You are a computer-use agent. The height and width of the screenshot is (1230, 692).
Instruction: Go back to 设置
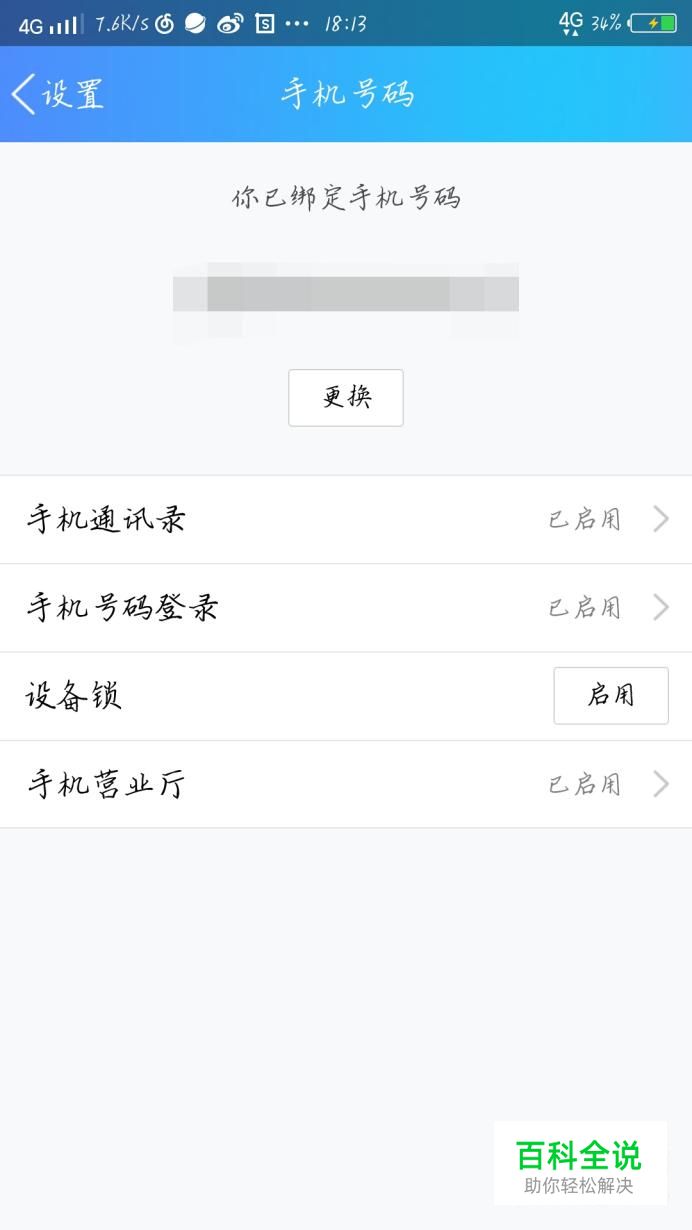point(57,94)
